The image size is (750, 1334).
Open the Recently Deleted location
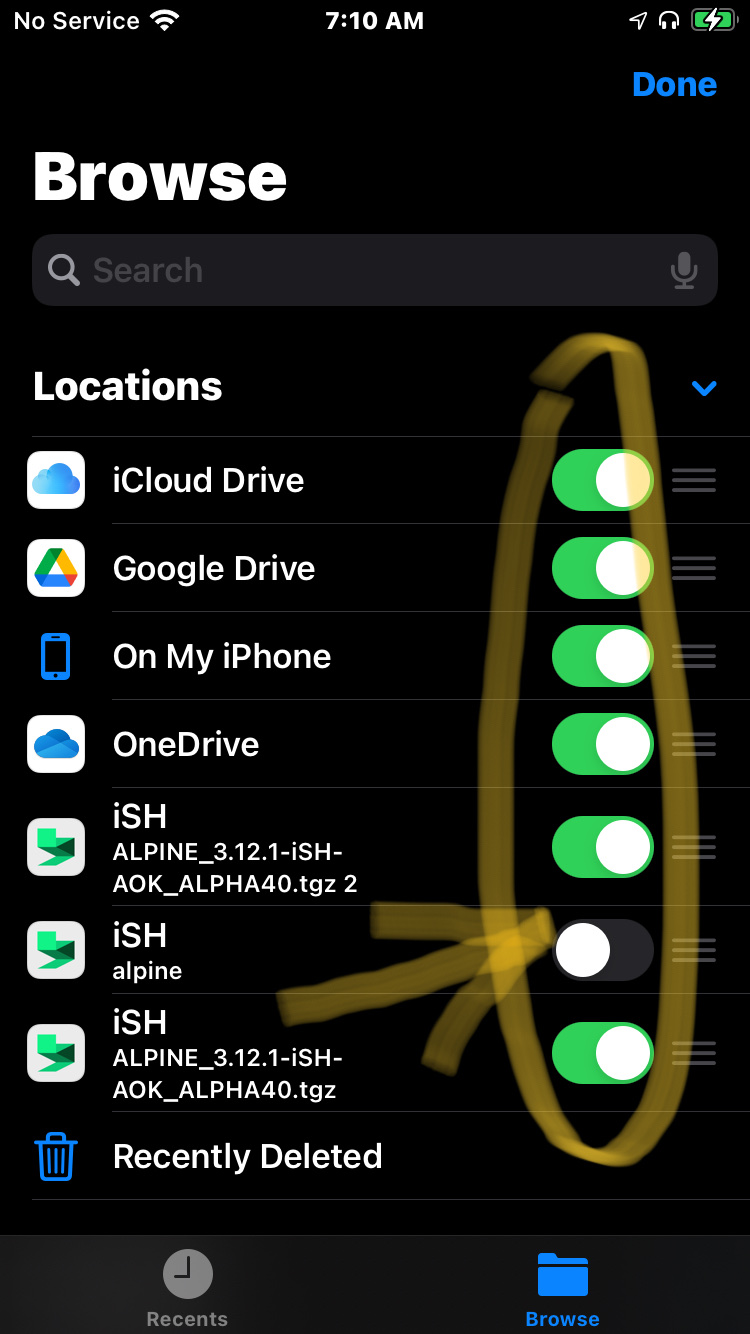pos(248,1156)
